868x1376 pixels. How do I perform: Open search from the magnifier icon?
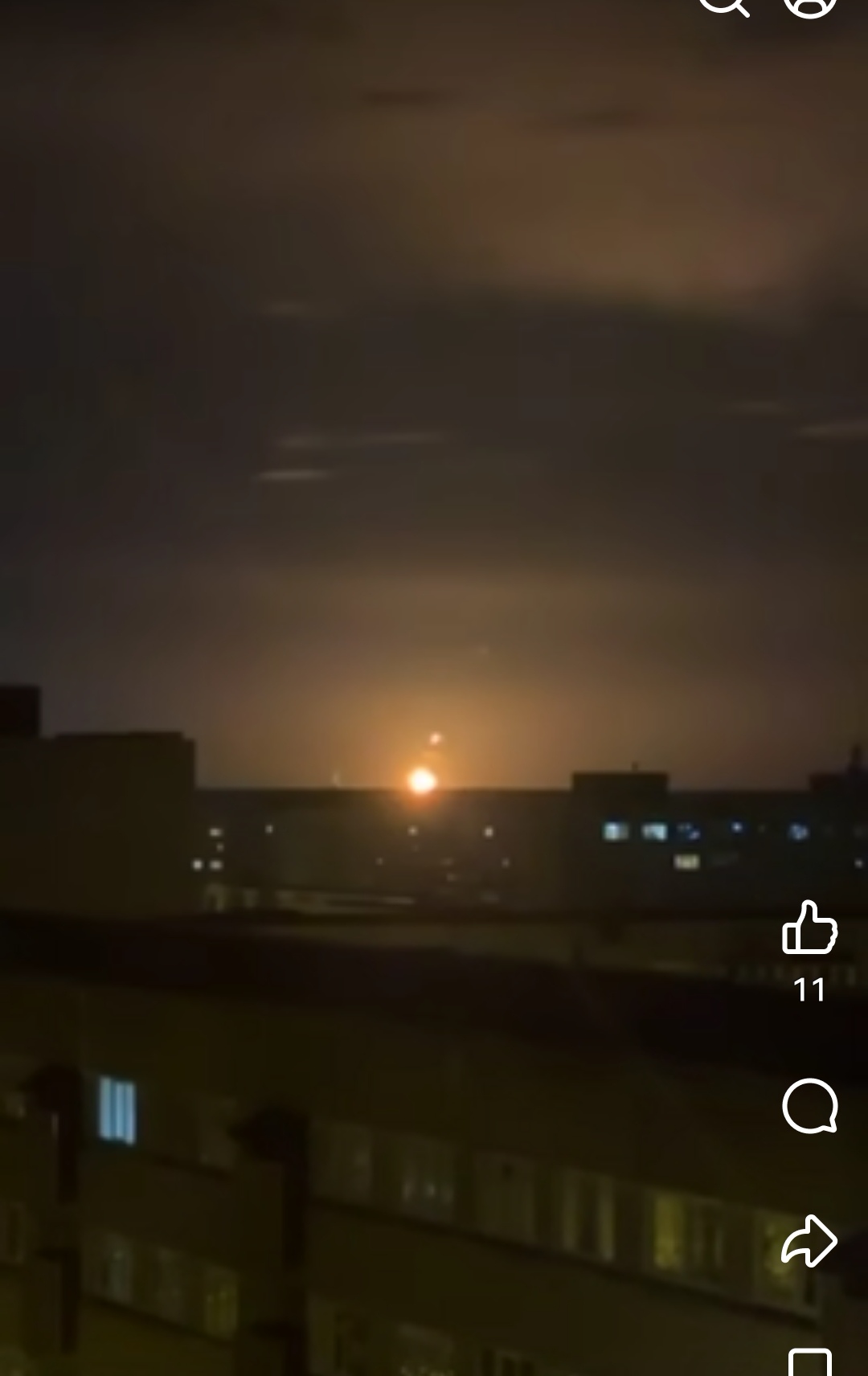pyautogui.click(x=724, y=6)
